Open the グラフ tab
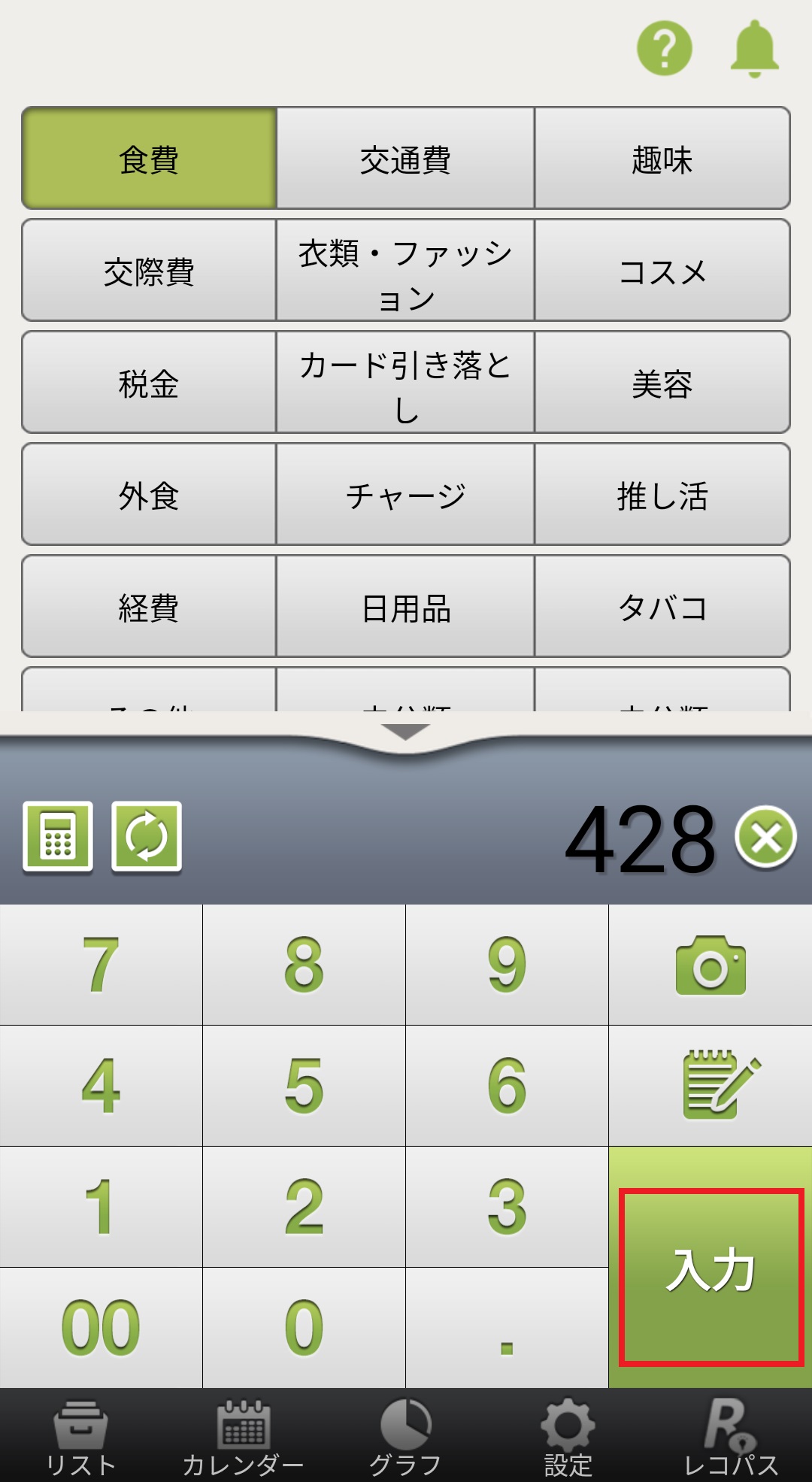The width and height of the screenshot is (812, 1482). click(405, 1438)
